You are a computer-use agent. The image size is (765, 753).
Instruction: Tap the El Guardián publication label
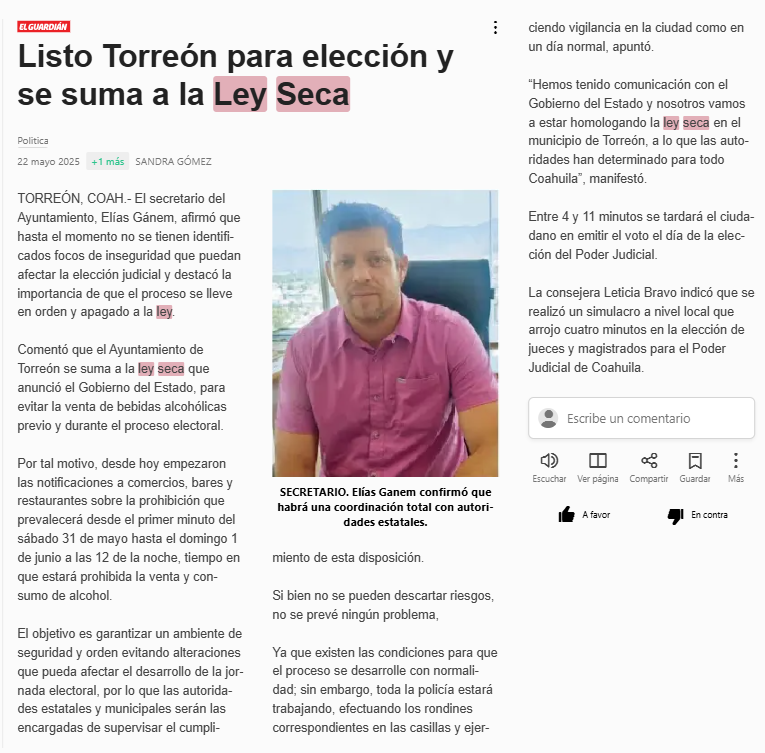(x=43, y=27)
